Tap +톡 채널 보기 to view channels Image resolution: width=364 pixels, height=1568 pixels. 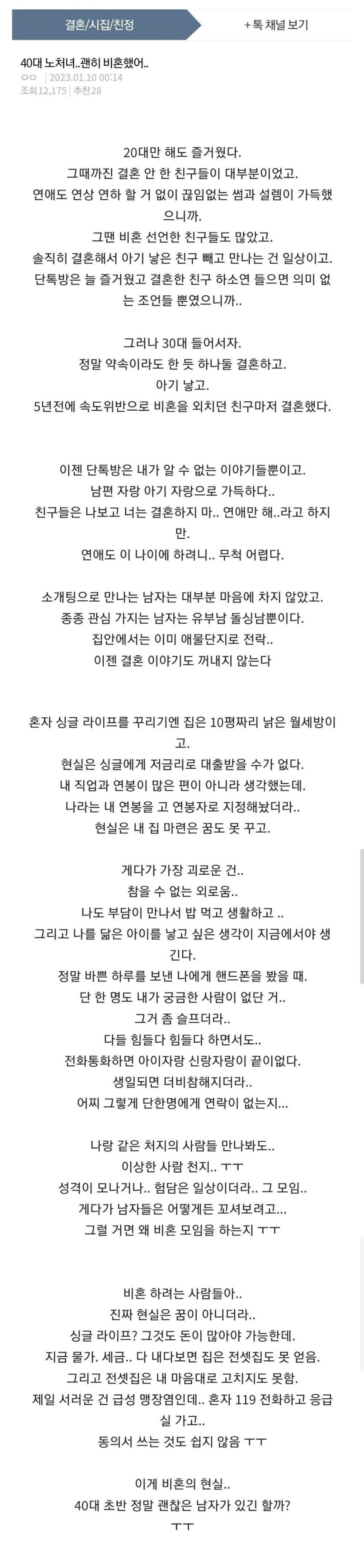276,25
